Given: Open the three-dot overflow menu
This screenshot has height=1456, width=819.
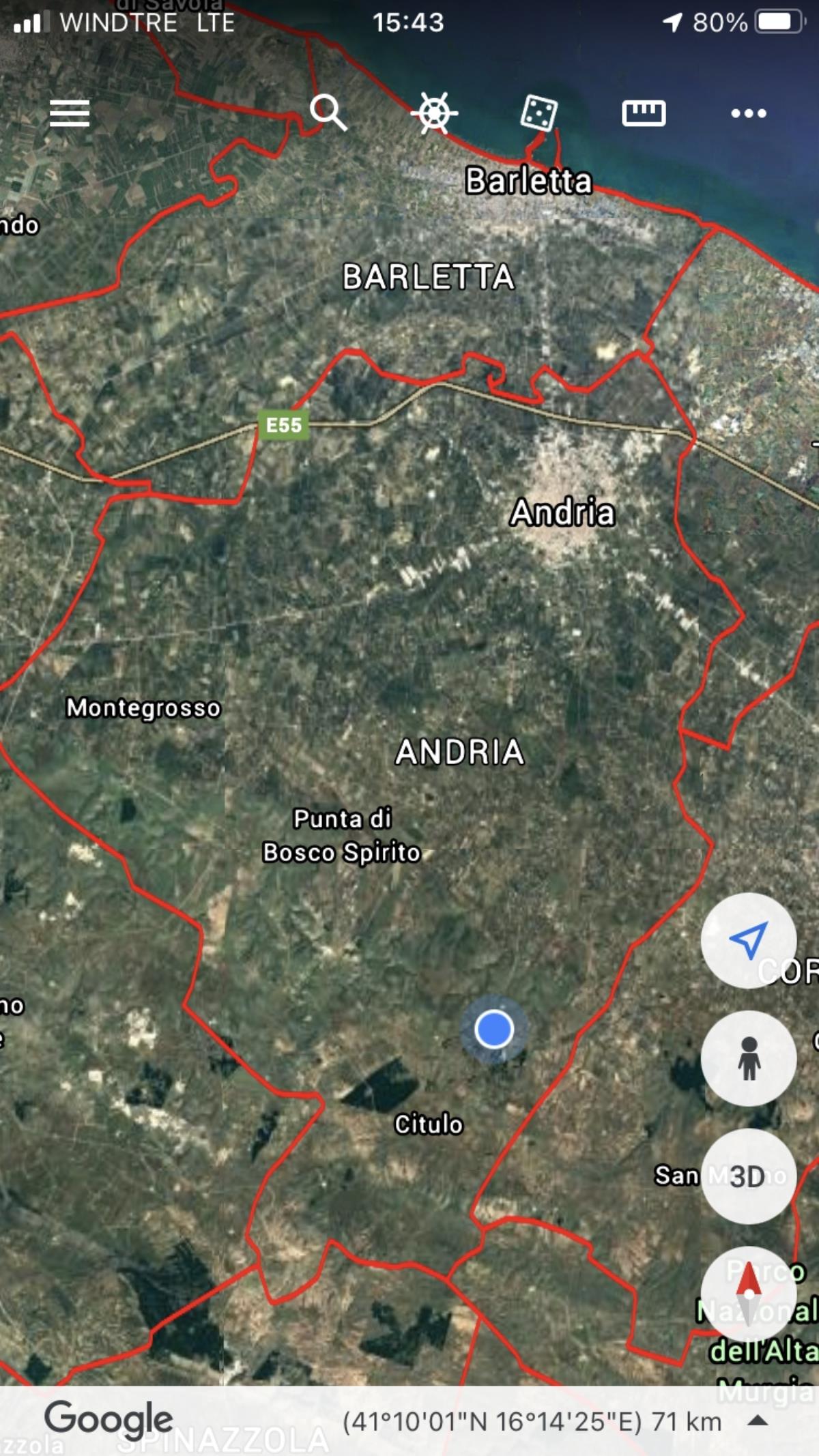Looking at the screenshot, I should [x=749, y=113].
